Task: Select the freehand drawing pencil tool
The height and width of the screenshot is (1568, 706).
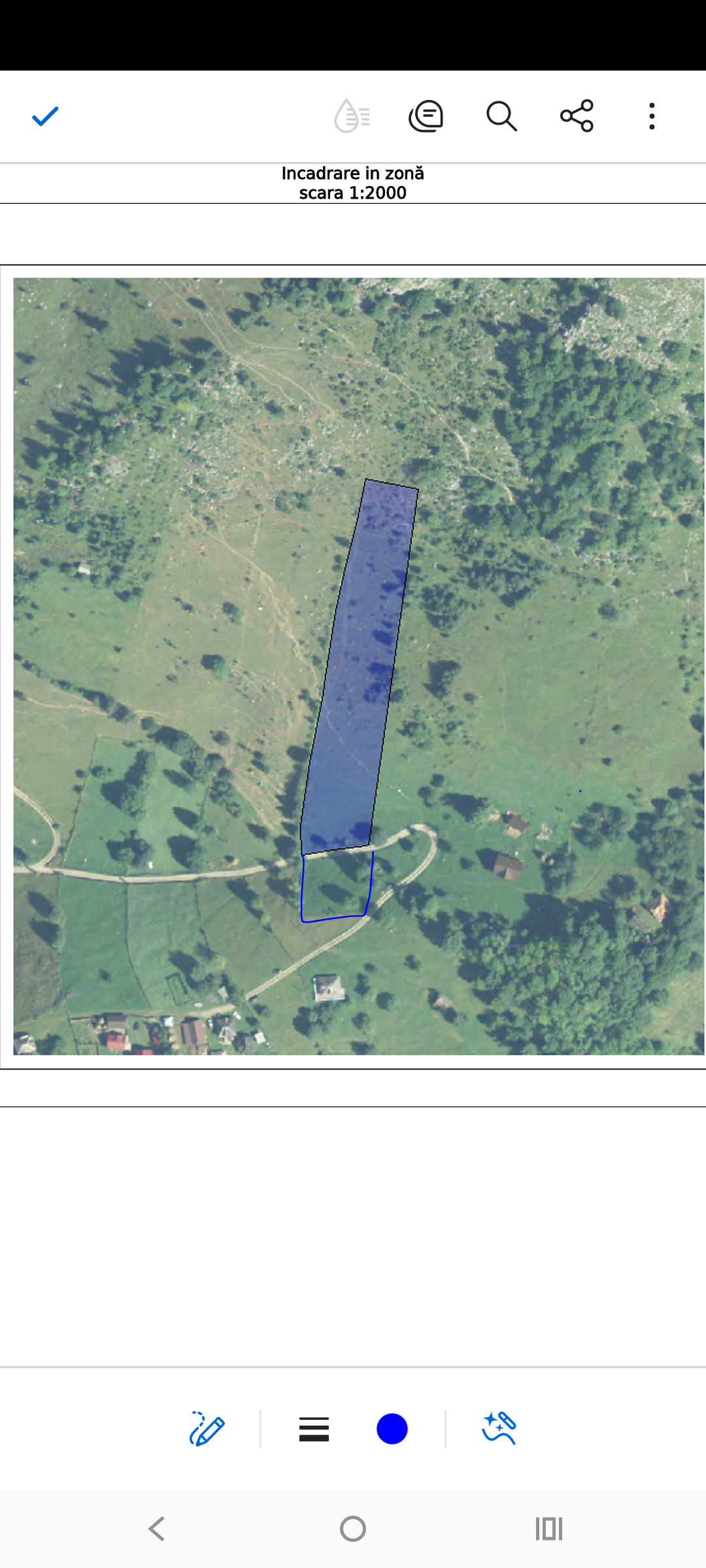Action: [x=207, y=1429]
